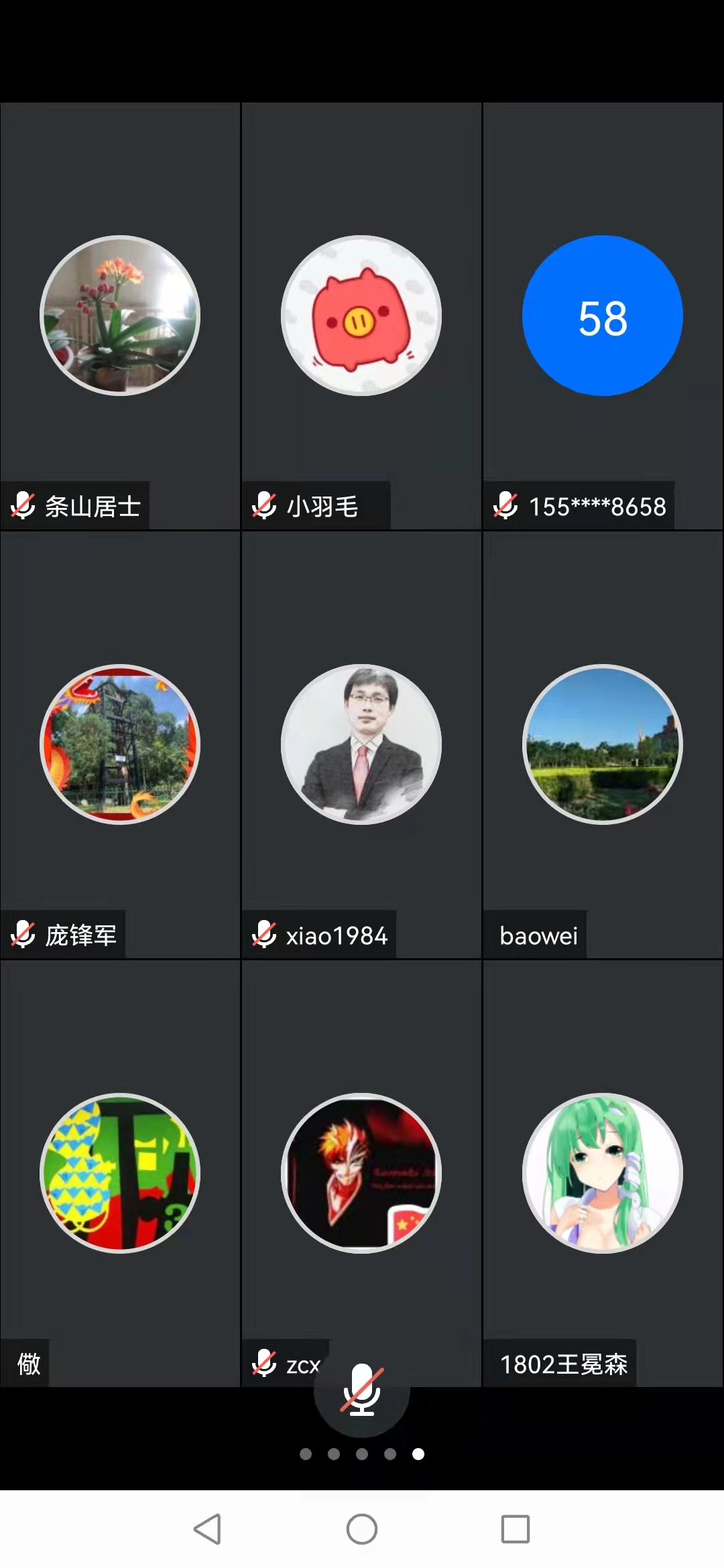This screenshot has width=724, height=1568.
Task: Open the participant tile named 儆
Action: point(120,1173)
